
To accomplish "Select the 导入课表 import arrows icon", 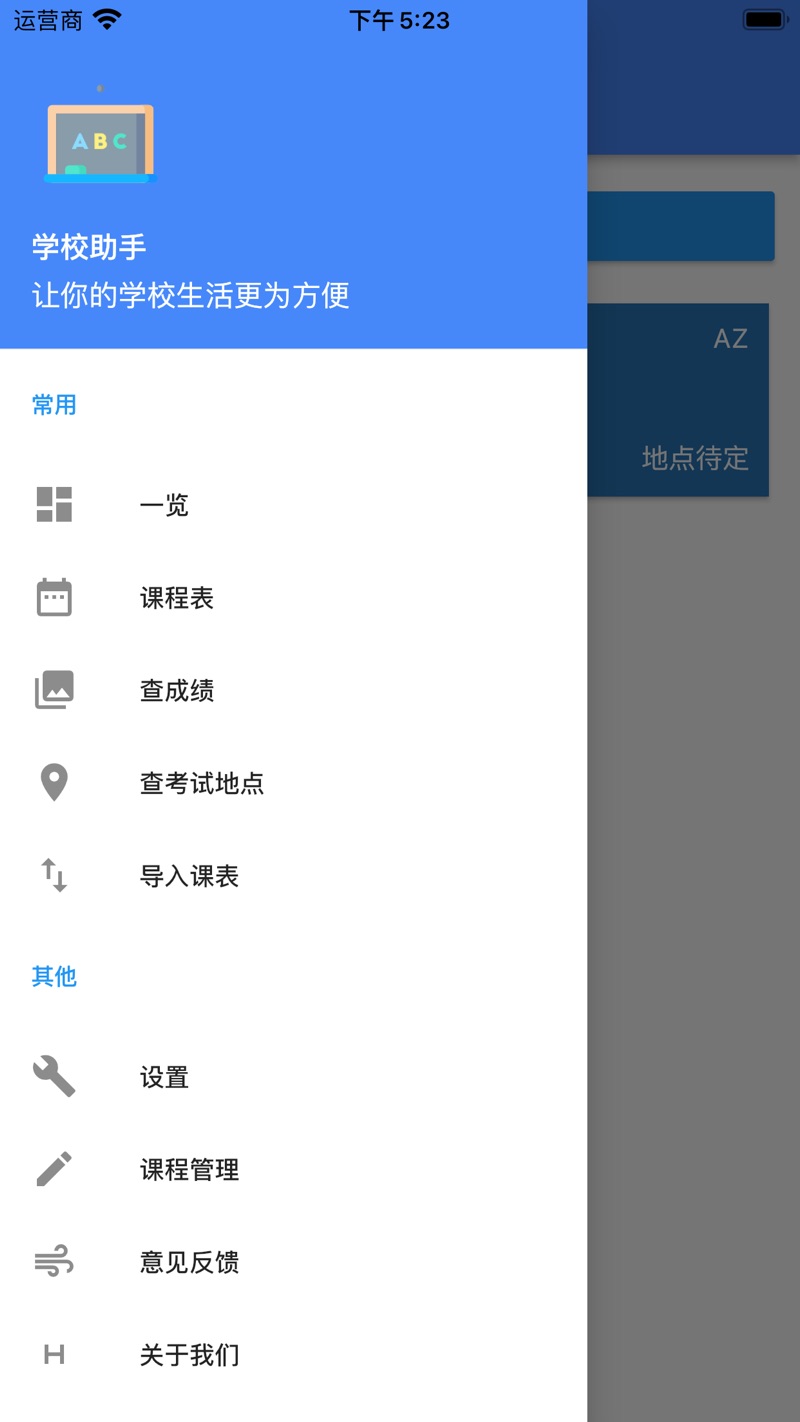I will [x=54, y=875].
